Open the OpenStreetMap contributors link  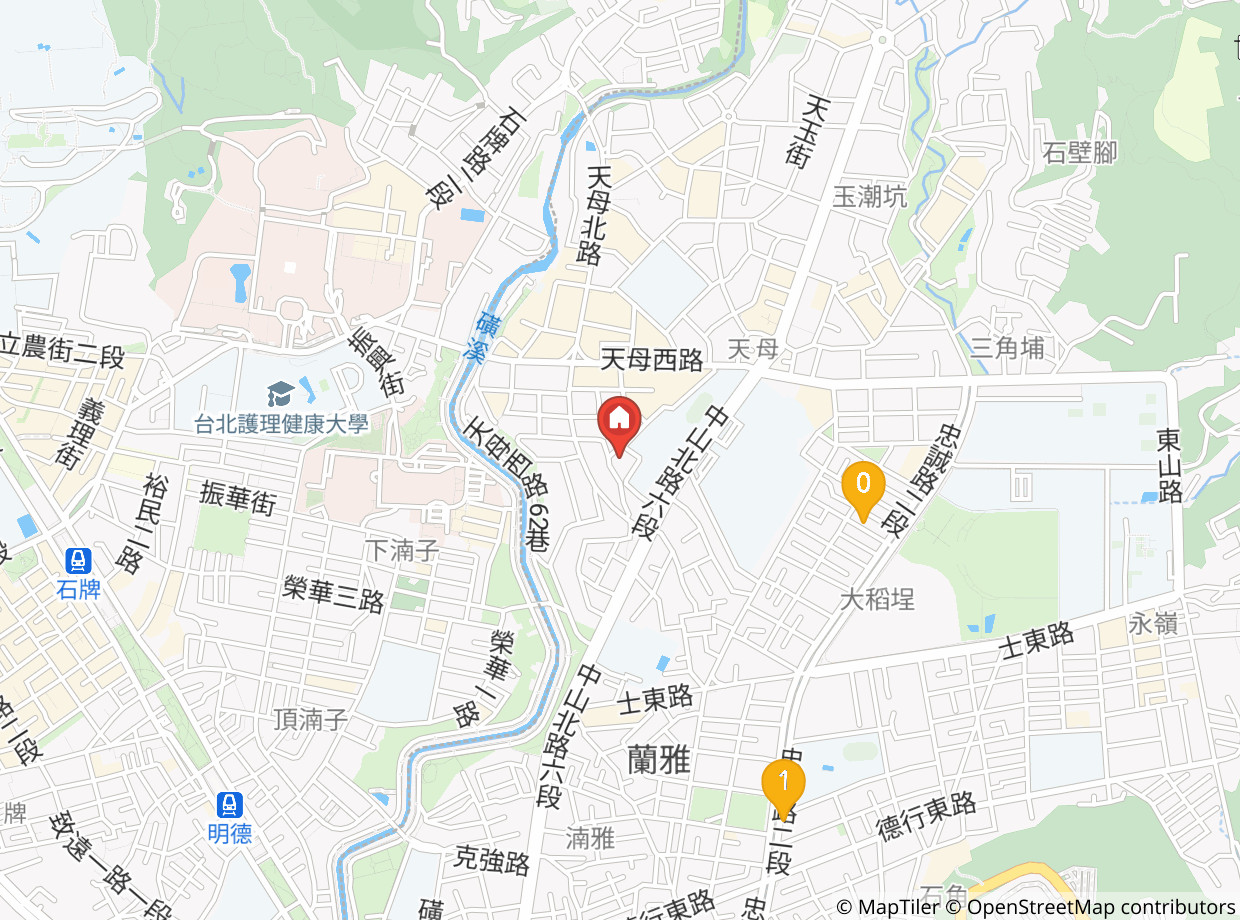[x=1091, y=907]
